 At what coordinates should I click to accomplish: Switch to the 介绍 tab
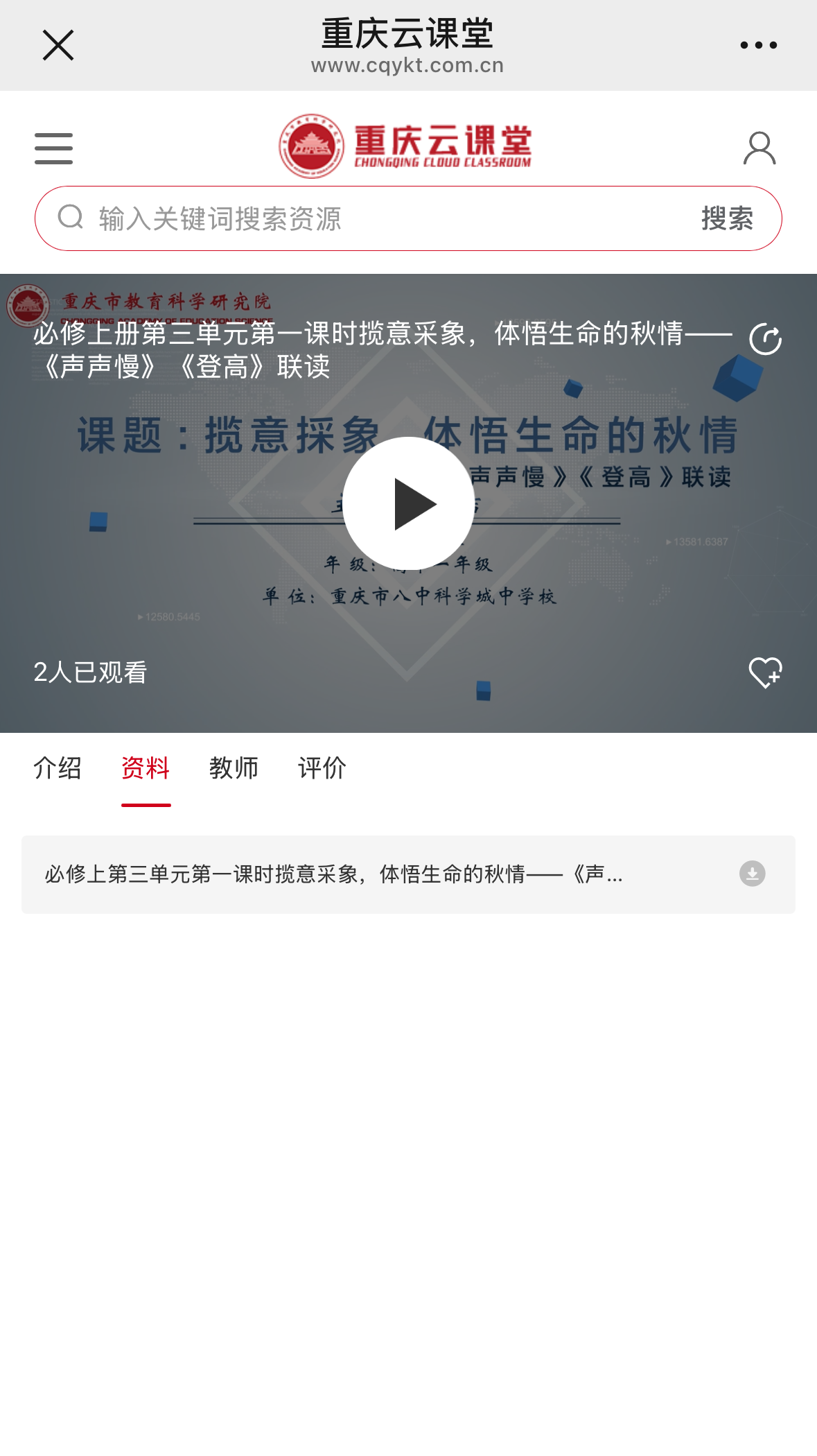point(58,768)
